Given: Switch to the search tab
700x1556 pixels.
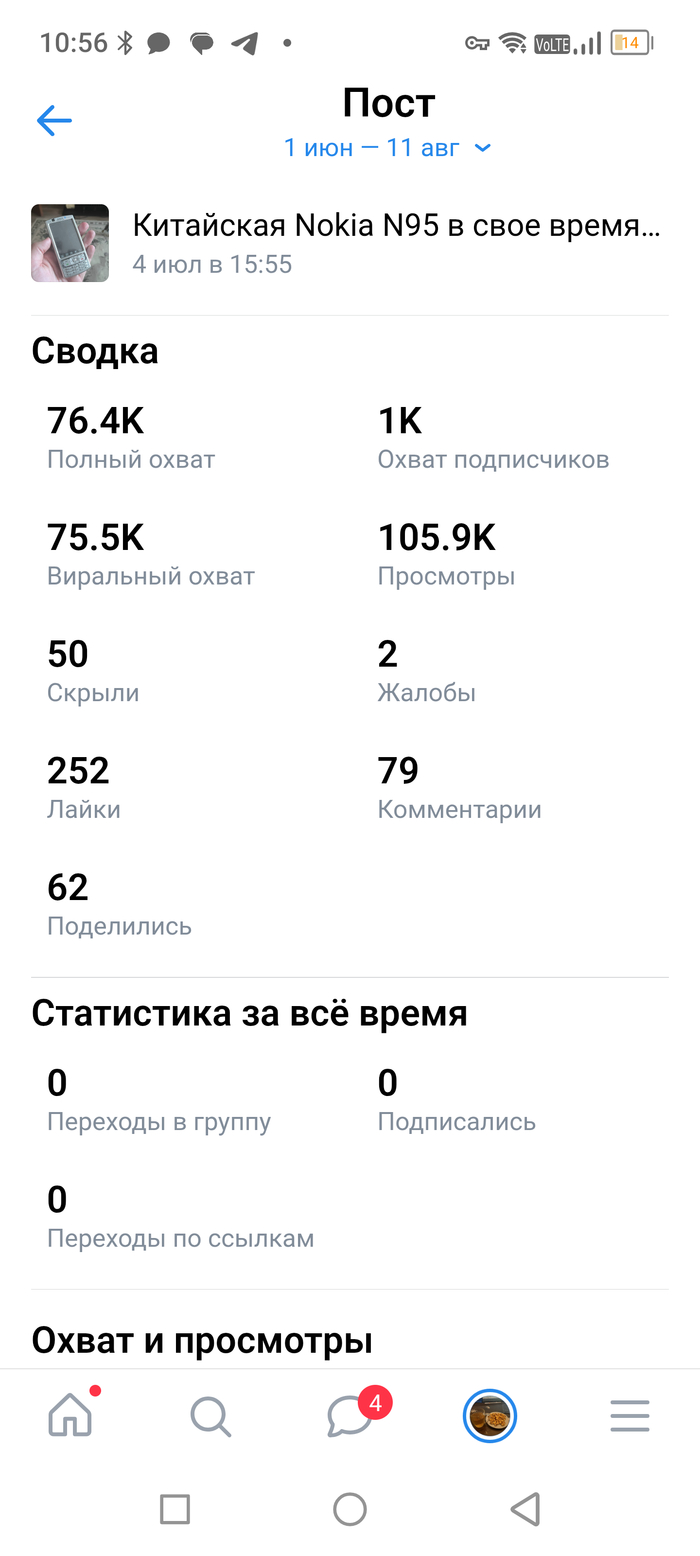Looking at the screenshot, I should coord(210,1416).
